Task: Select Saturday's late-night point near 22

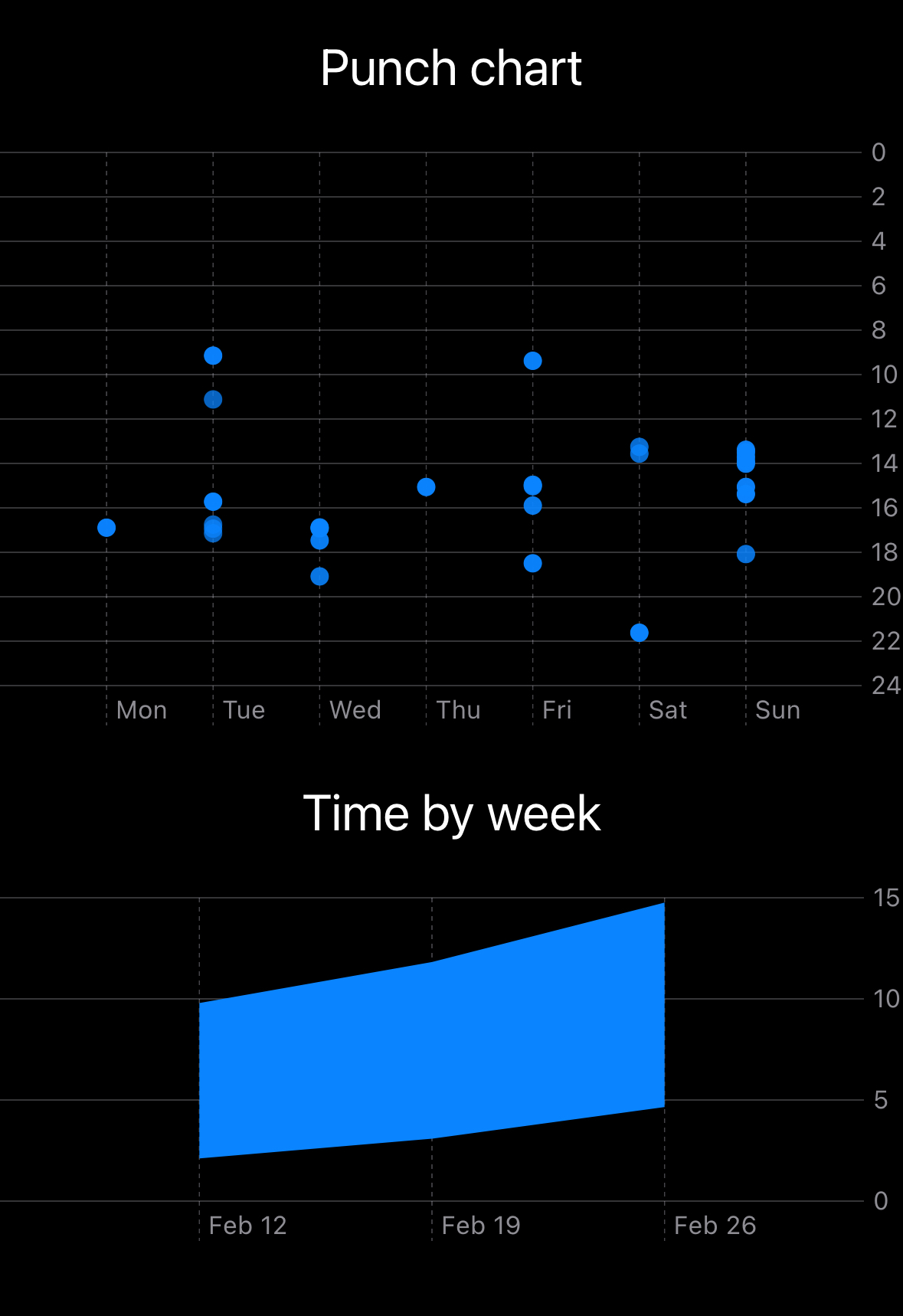Action: click(640, 633)
